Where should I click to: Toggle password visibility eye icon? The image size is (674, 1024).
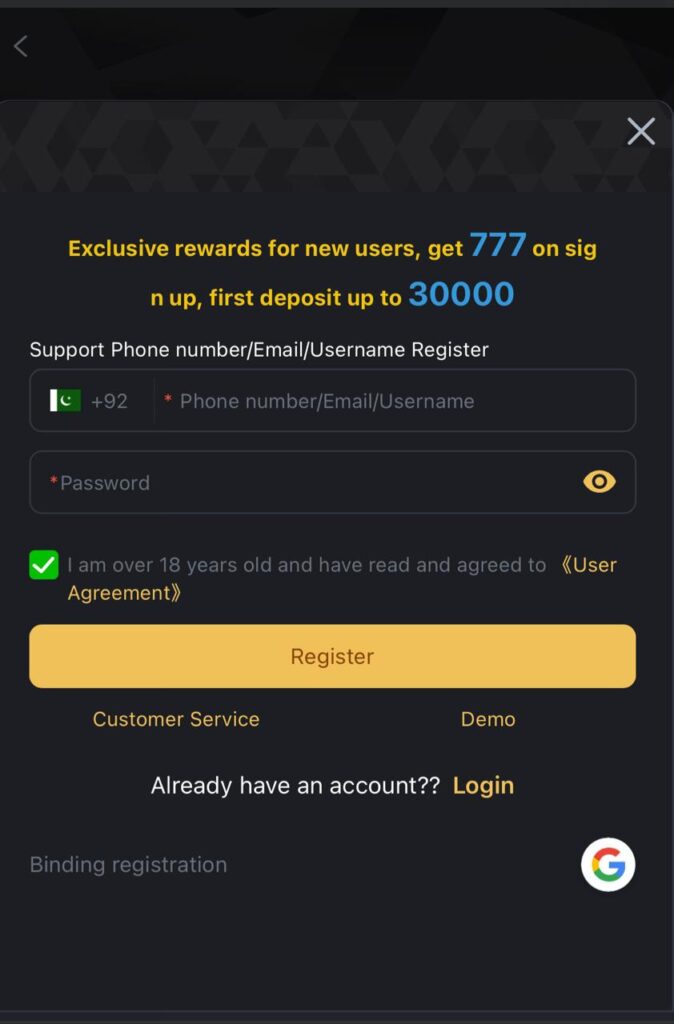coord(598,482)
